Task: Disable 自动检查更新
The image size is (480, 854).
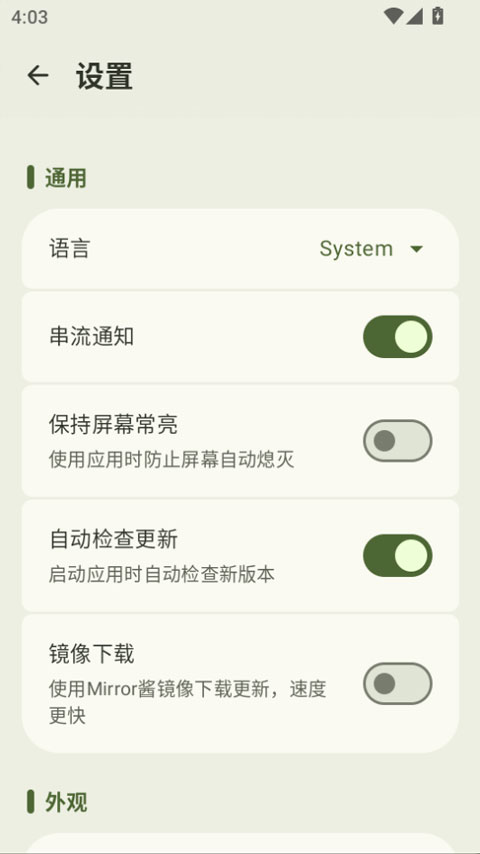Action: click(398, 556)
